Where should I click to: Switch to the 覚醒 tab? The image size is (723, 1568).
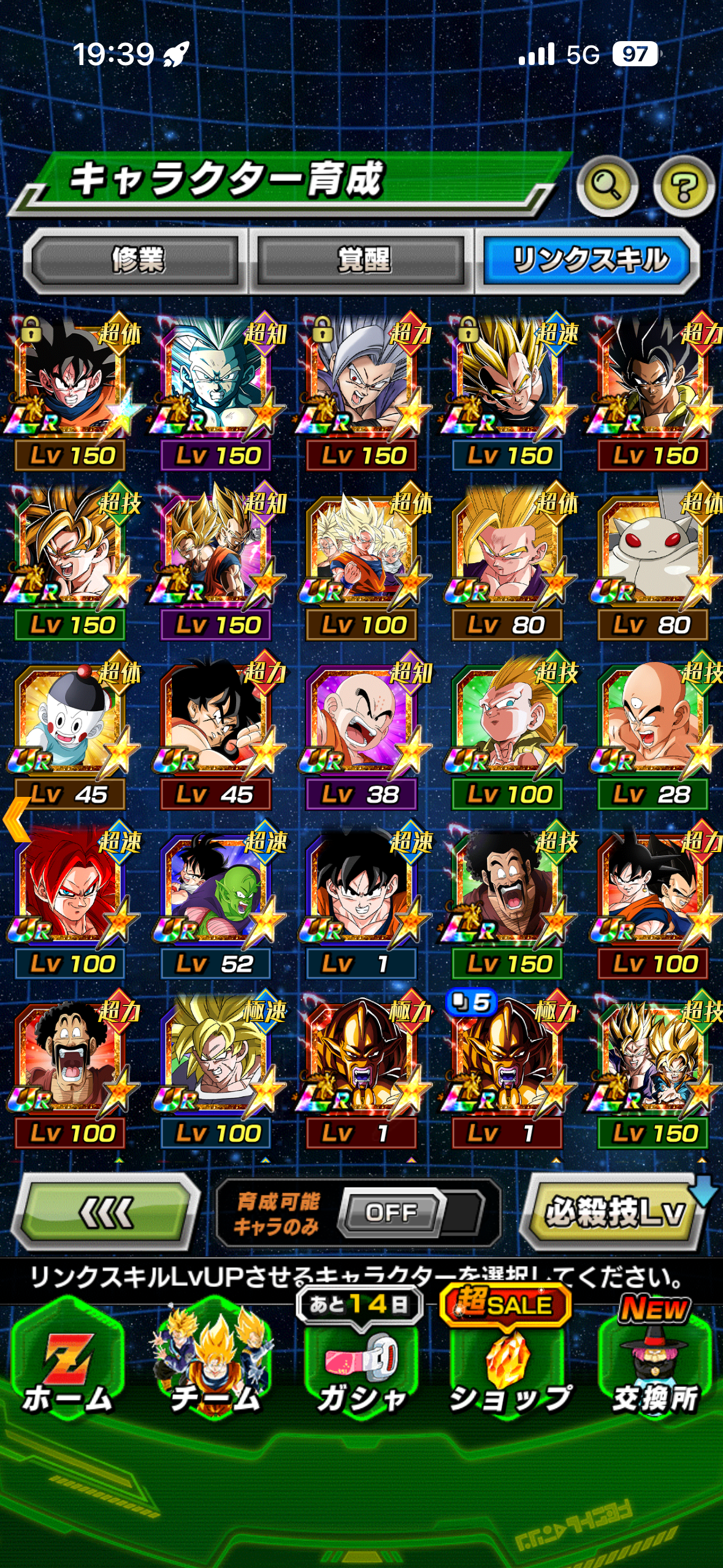362,259
